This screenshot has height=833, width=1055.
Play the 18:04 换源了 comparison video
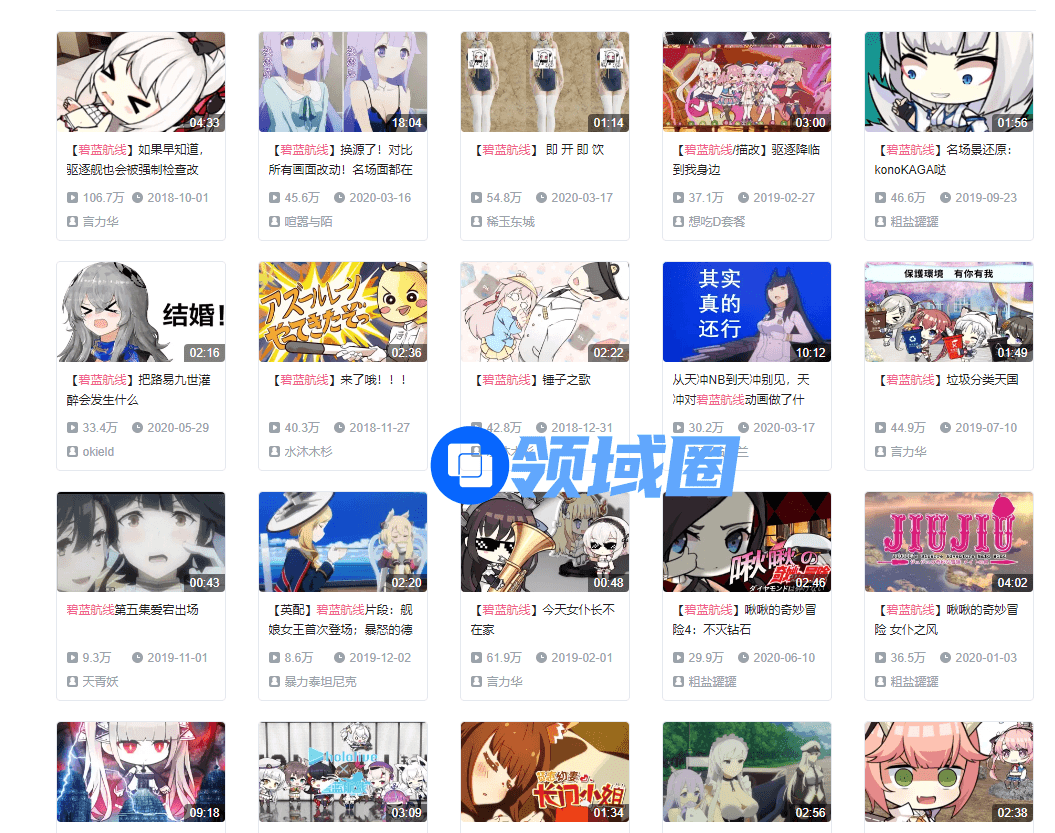343,82
